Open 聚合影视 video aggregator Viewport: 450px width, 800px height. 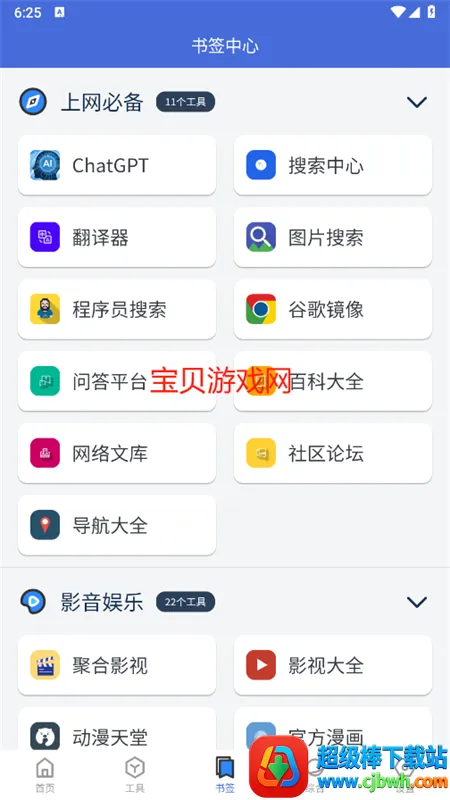117,665
